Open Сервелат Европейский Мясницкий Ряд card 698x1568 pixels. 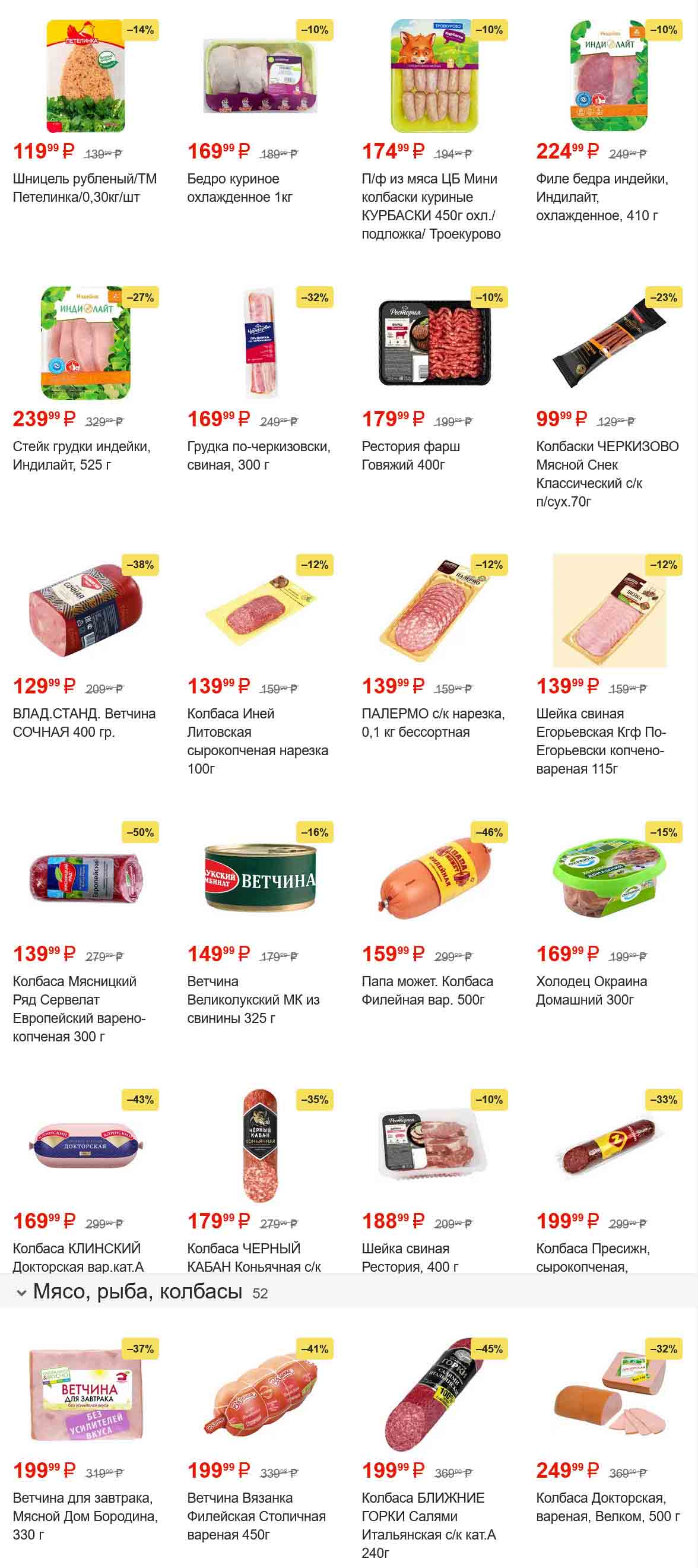85,878
